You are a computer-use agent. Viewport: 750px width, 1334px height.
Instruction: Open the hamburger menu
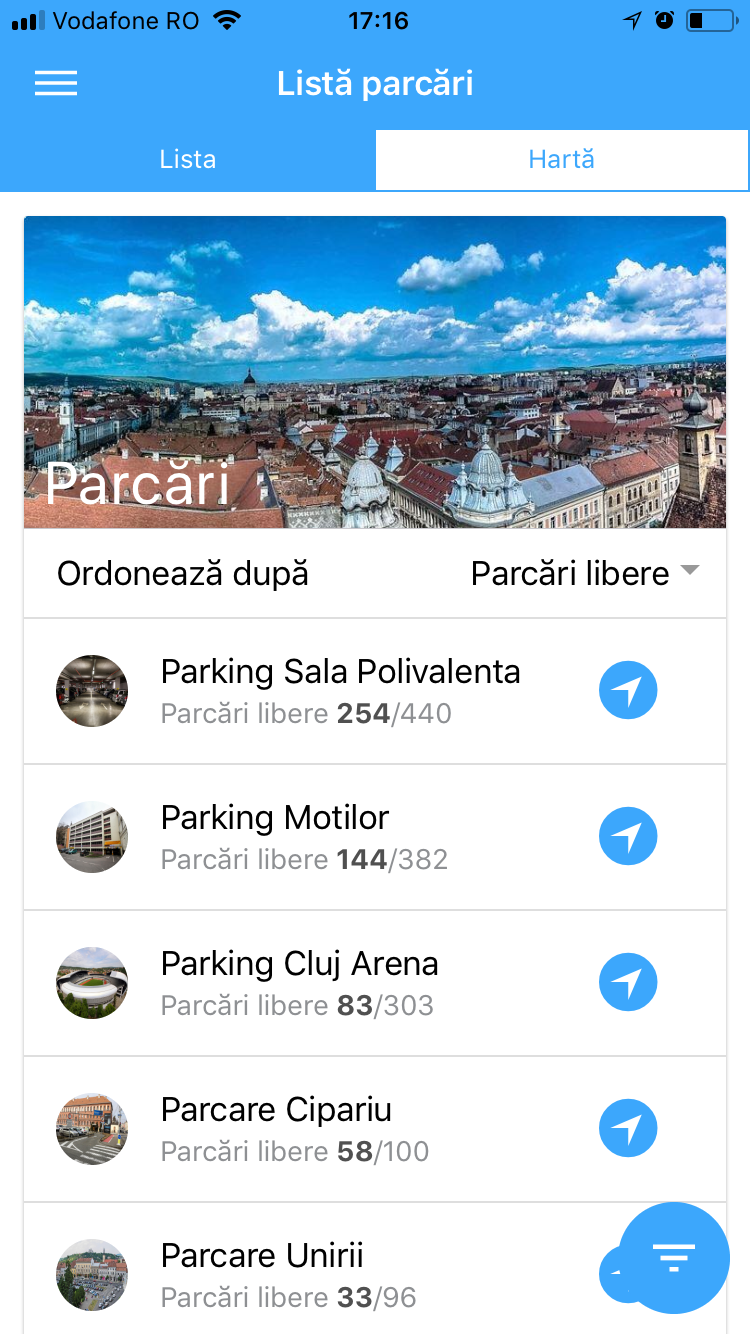[x=56, y=84]
